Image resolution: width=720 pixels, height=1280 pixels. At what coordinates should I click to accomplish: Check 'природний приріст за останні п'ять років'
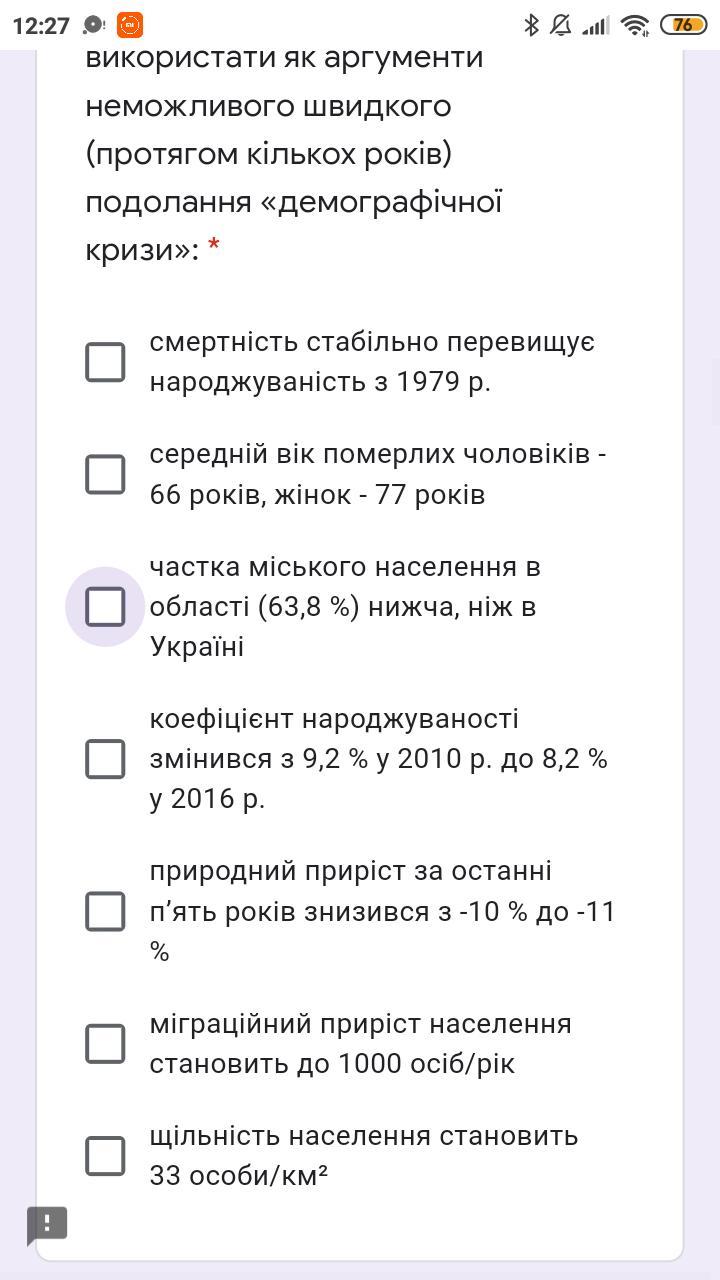coord(105,911)
